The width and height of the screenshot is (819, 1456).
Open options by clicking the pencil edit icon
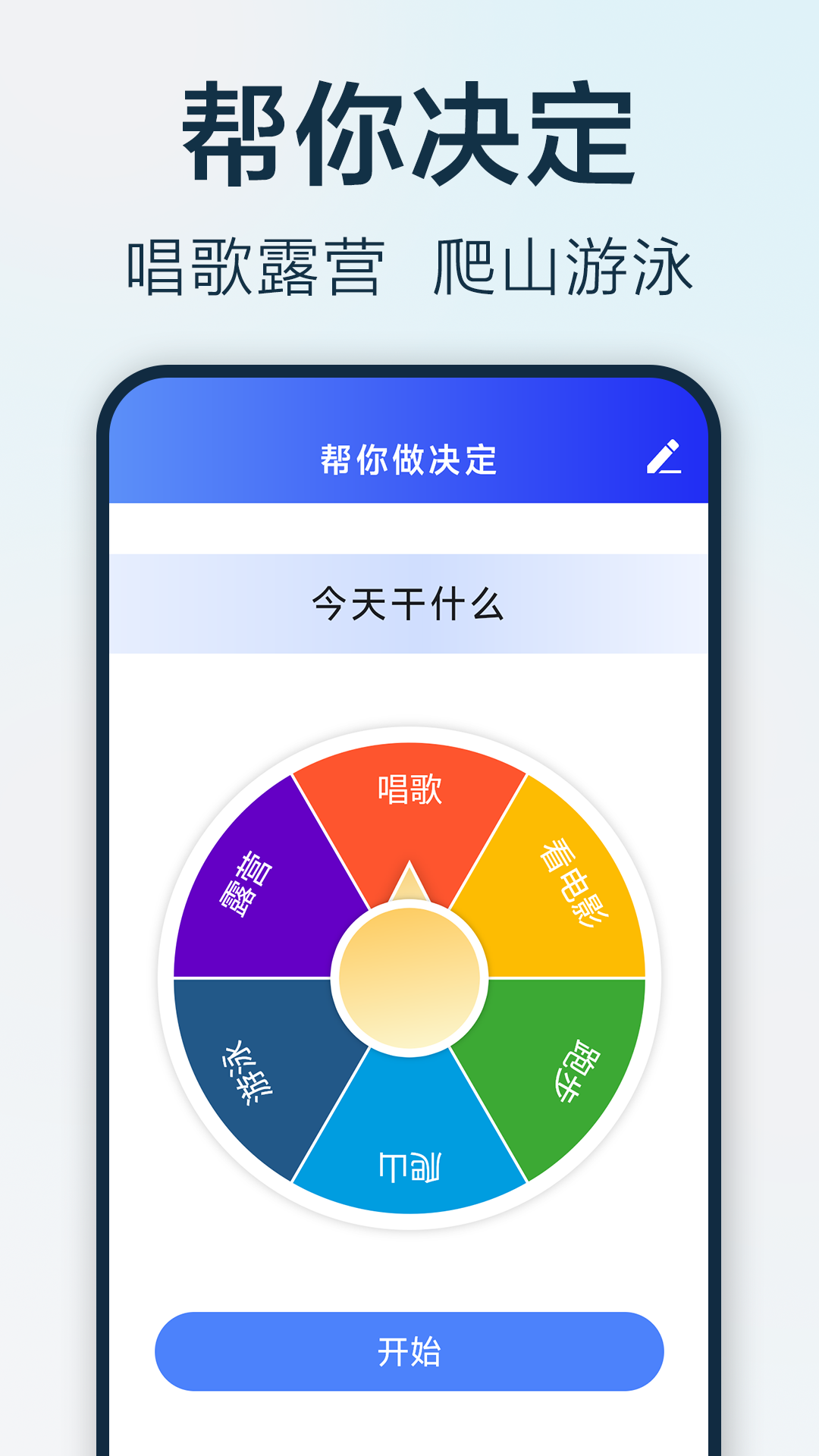pos(664,456)
